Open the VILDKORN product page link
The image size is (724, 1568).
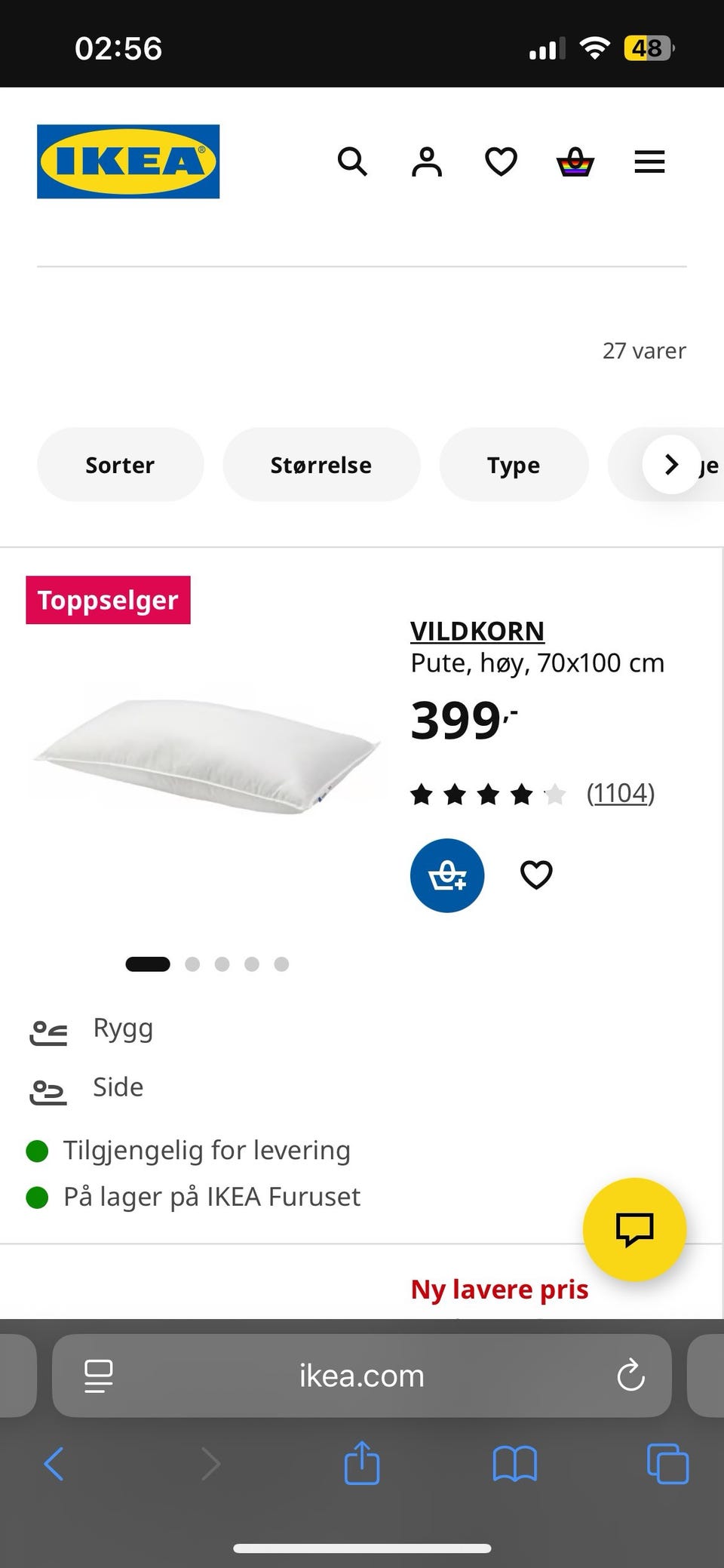coord(477,631)
